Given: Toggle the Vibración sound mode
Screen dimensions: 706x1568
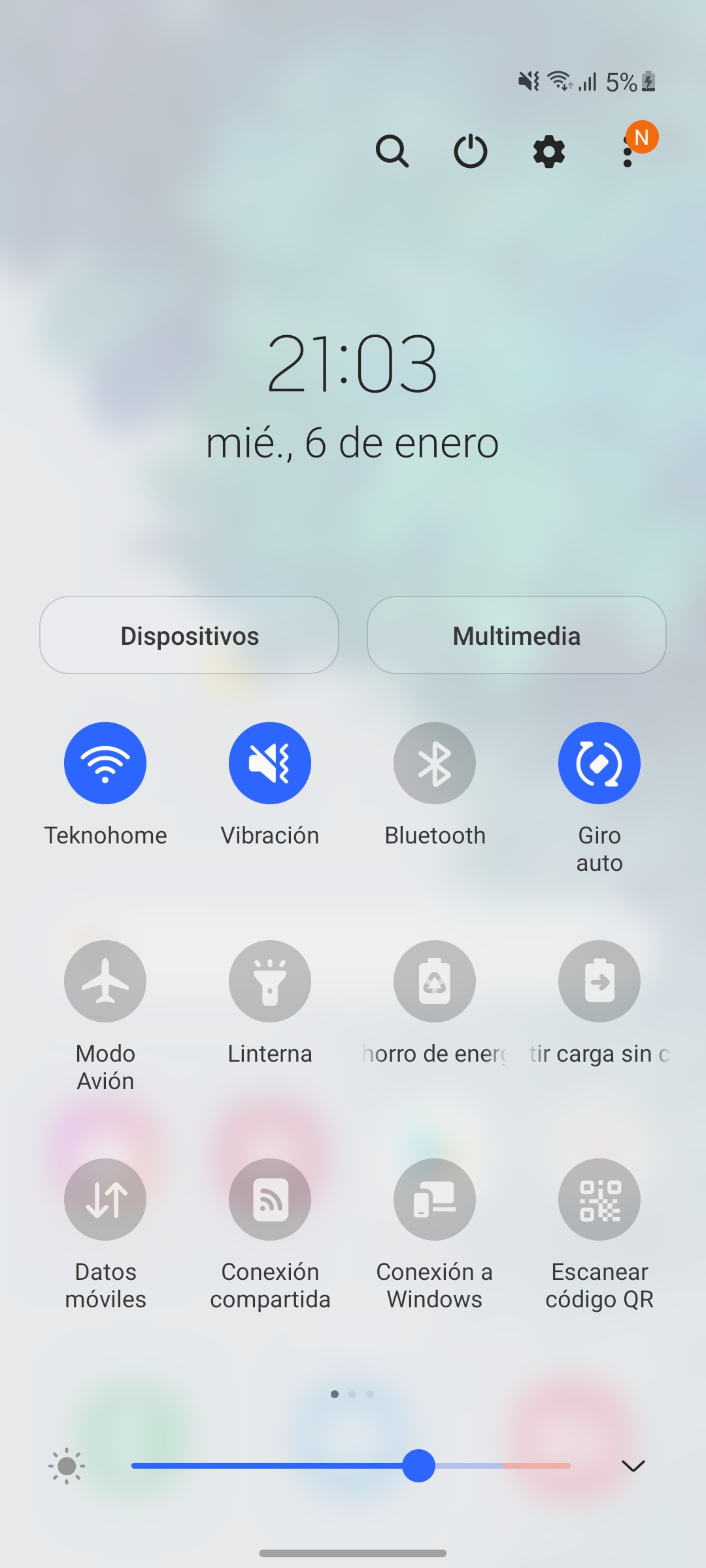Looking at the screenshot, I should point(270,763).
